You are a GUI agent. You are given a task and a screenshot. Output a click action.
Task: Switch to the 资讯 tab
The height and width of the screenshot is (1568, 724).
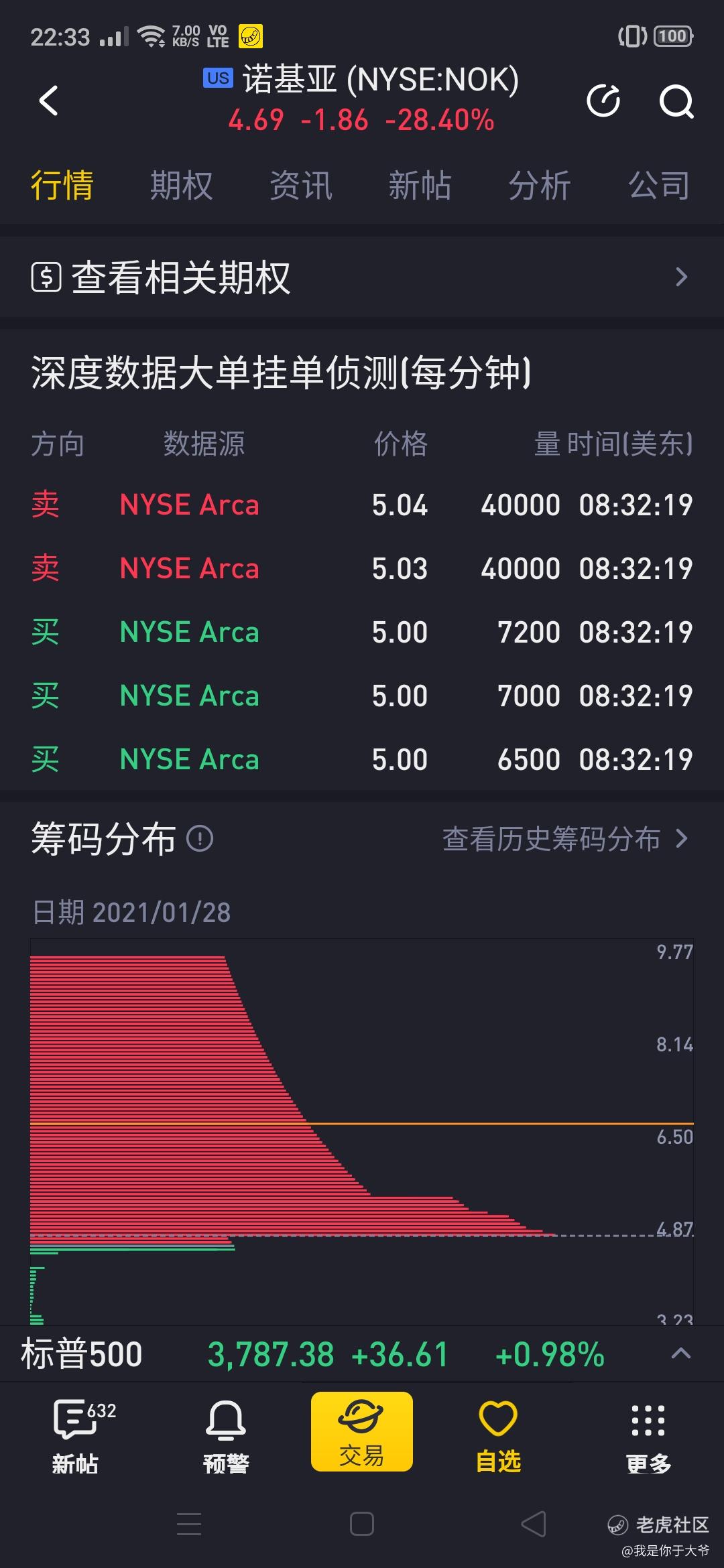tap(301, 185)
